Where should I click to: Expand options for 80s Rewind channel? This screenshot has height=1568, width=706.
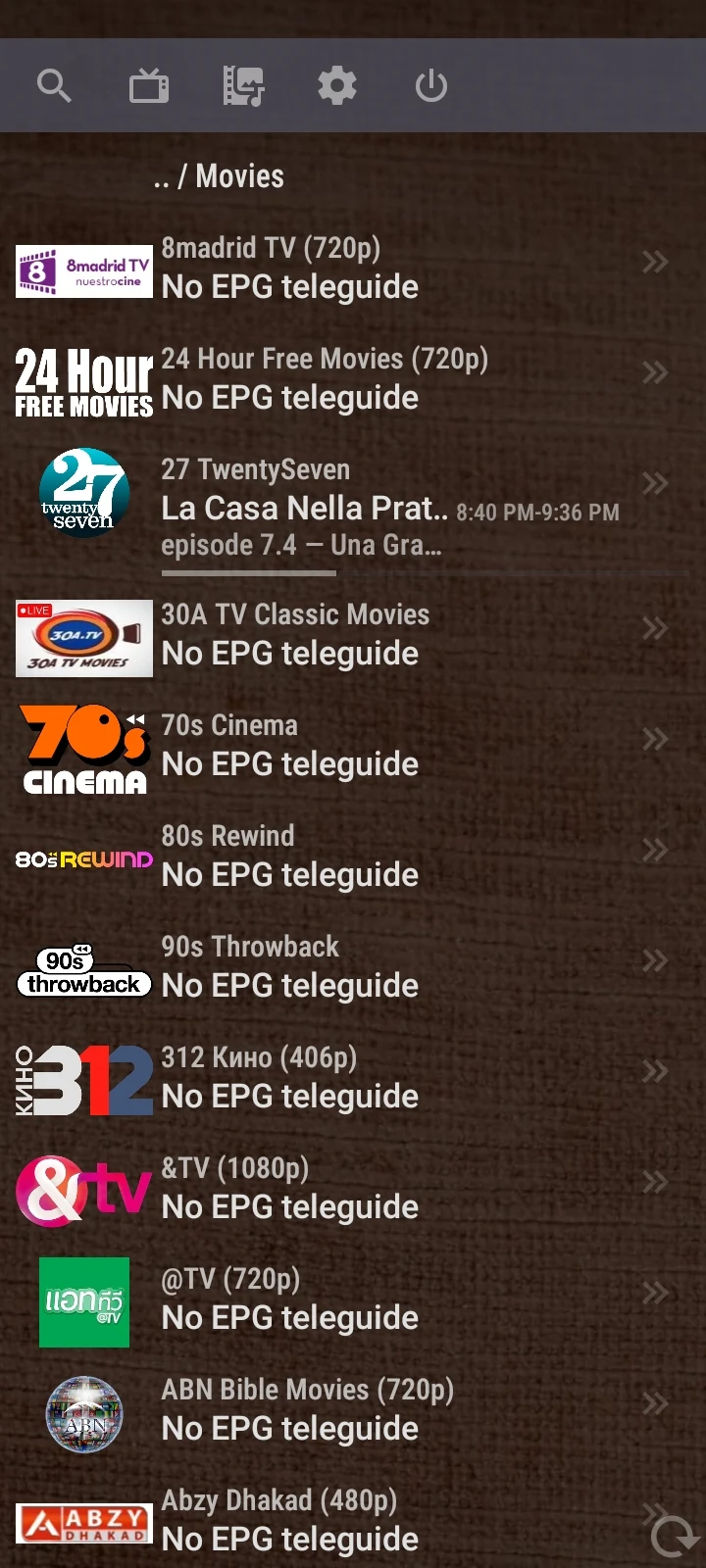point(655,849)
